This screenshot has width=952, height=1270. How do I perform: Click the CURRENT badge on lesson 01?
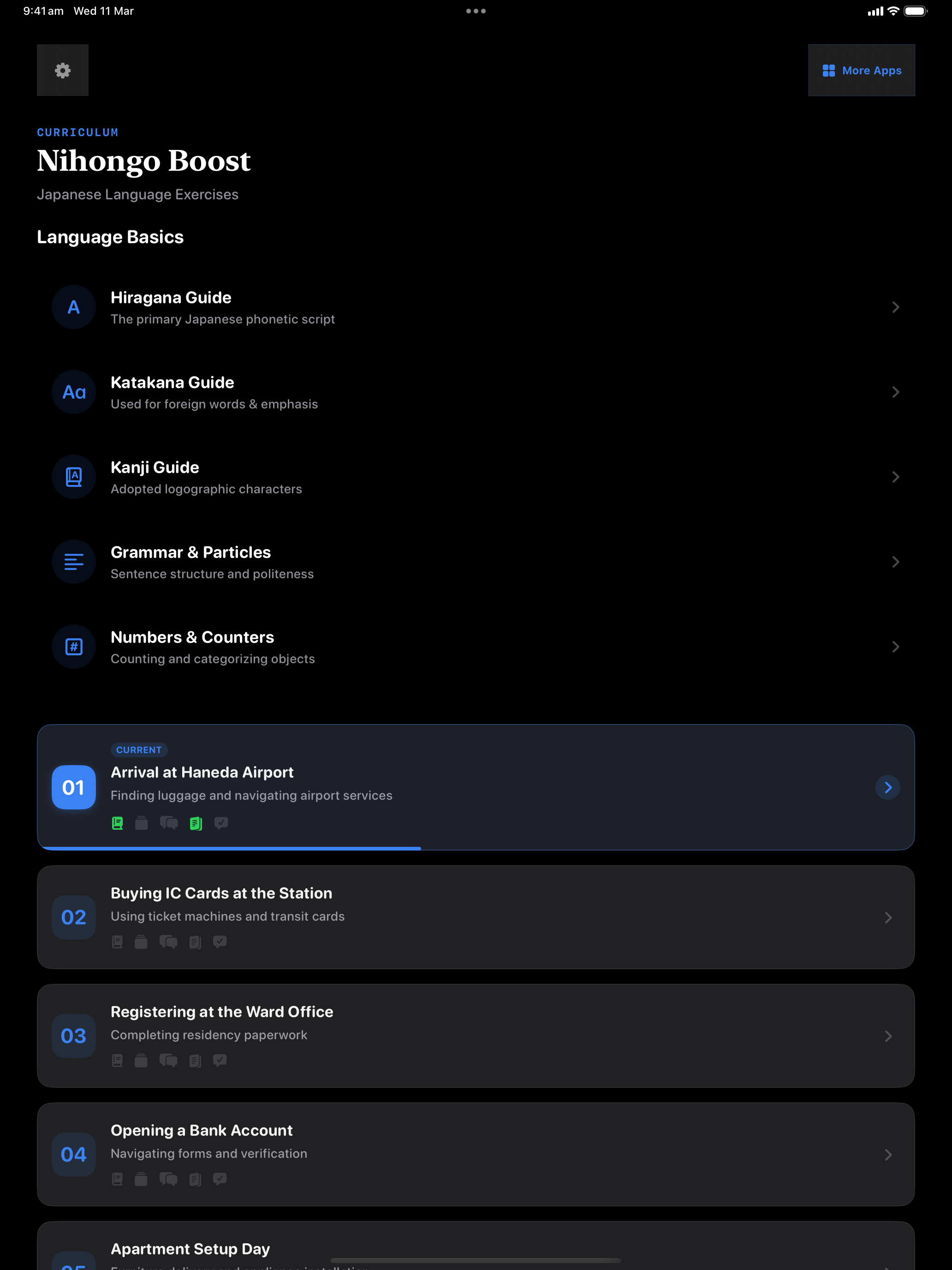click(x=139, y=750)
